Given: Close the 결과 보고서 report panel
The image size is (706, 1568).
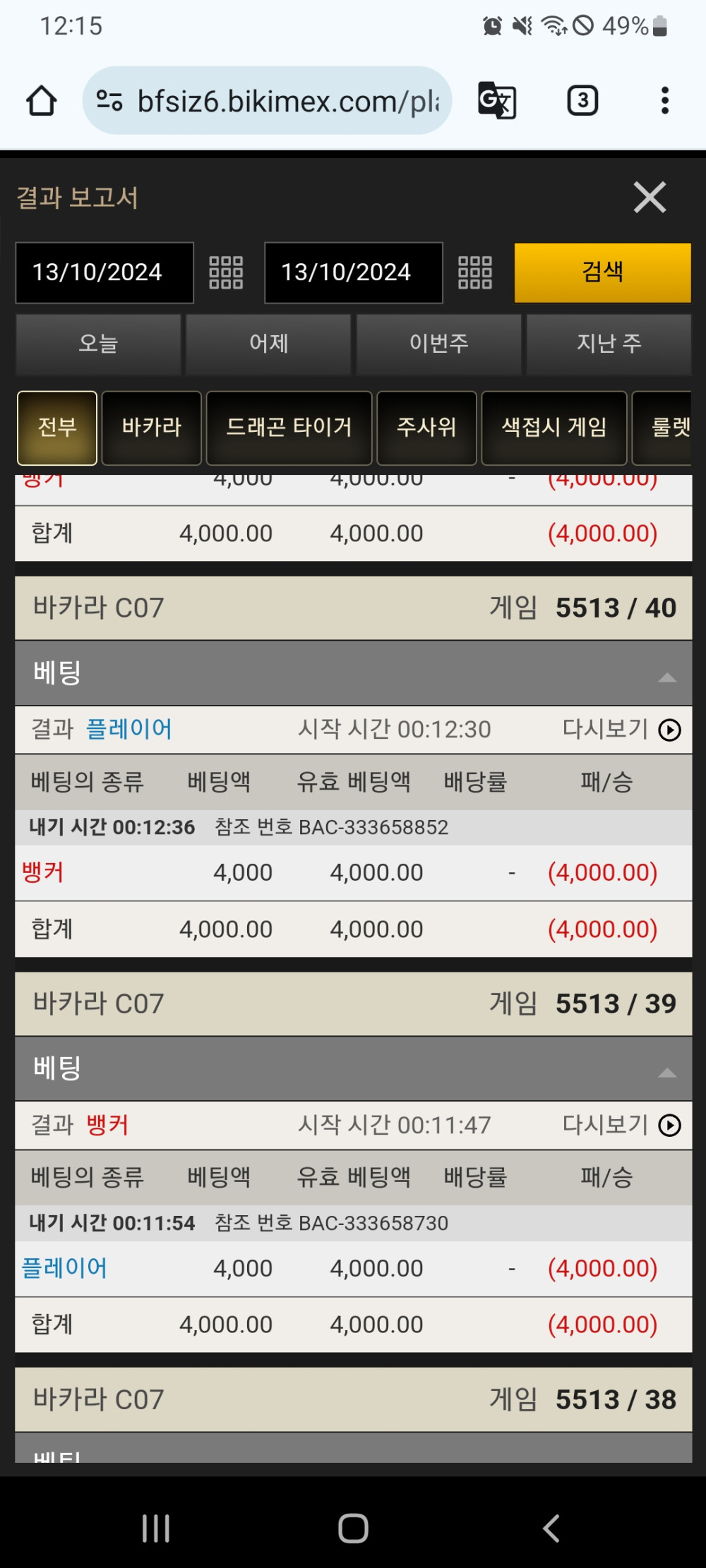Looking at the screenshot, I should (x=650, y=198).
